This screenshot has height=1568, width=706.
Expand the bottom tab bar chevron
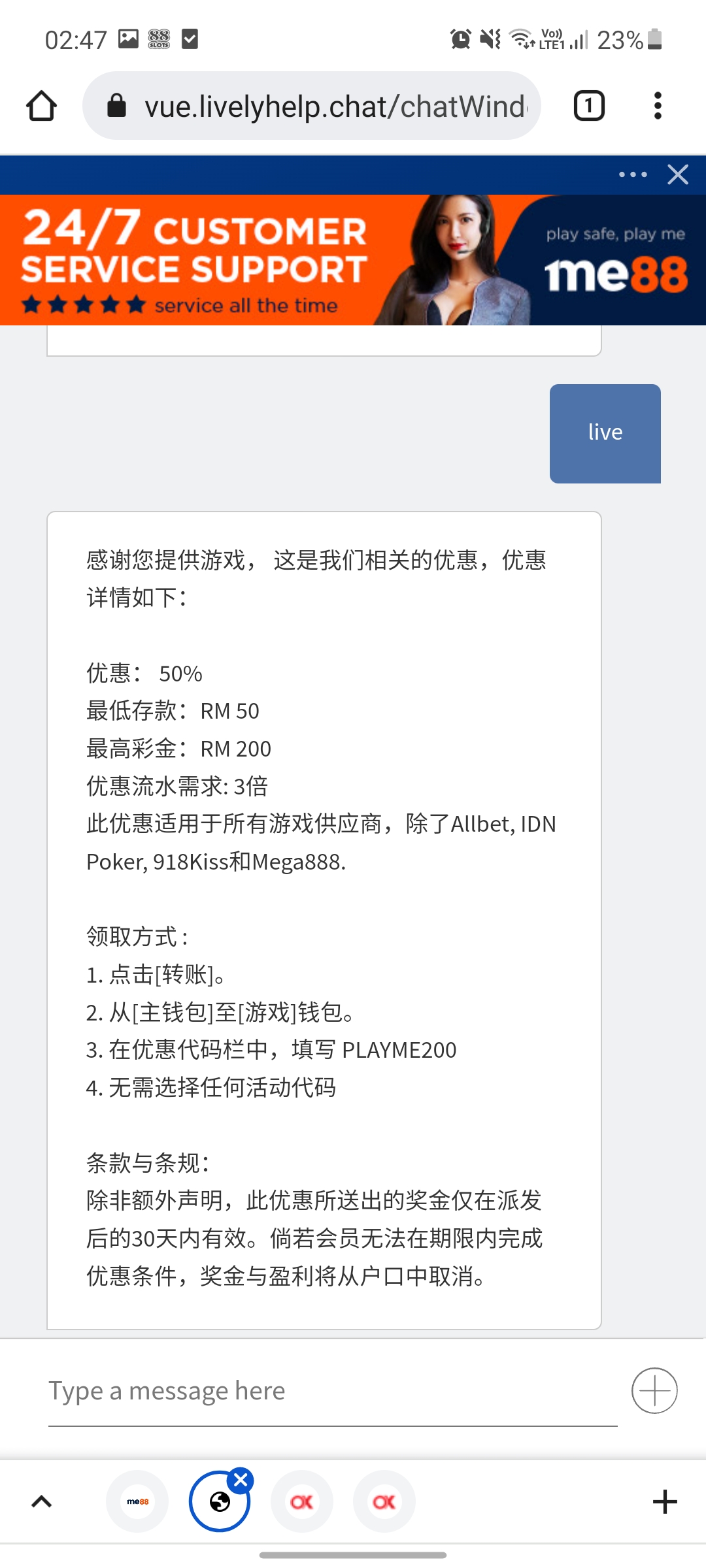pos(41,1501)
